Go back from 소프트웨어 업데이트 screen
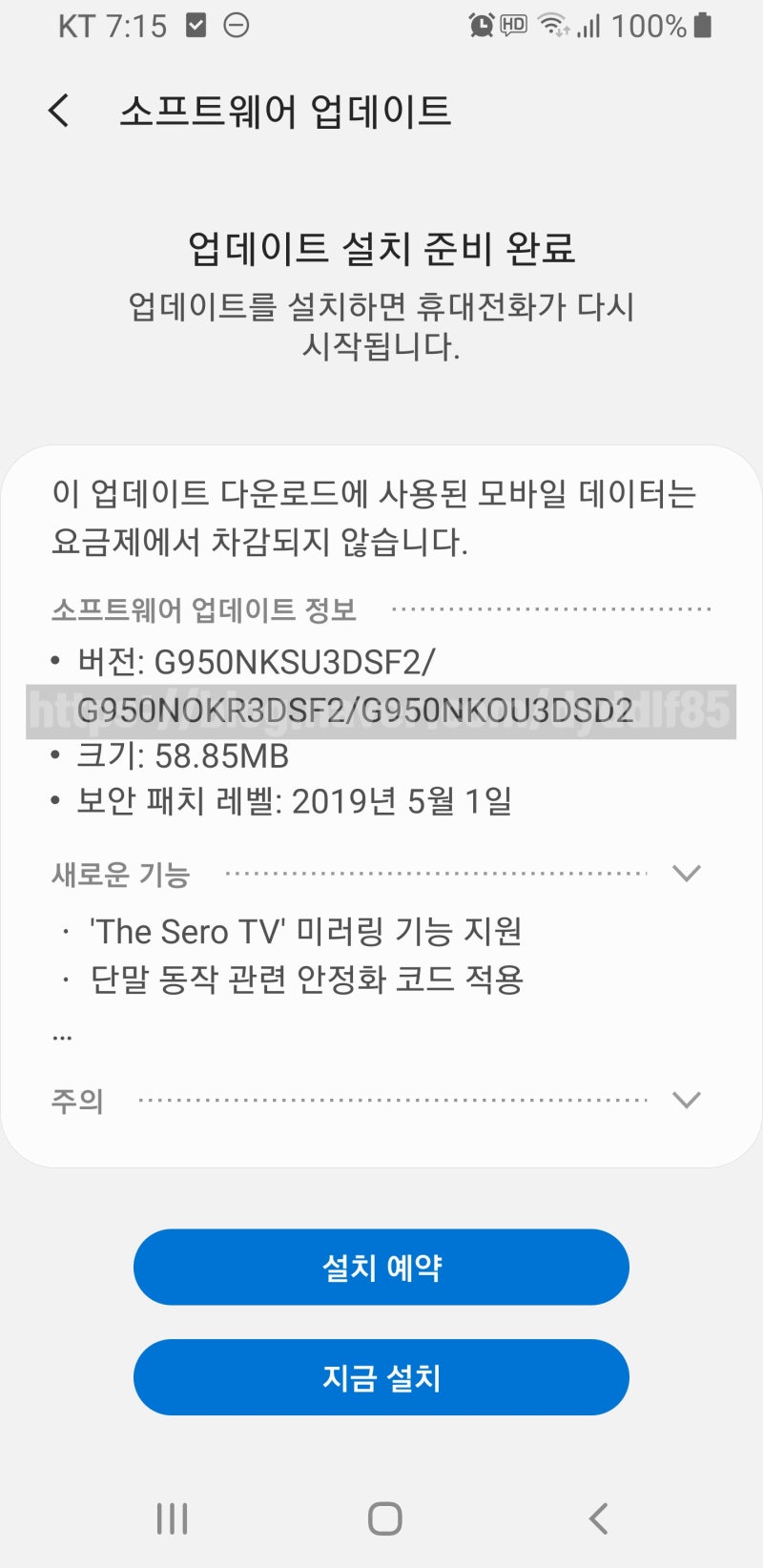Viewport: 763px width, 1568px height. pos(59,111)
